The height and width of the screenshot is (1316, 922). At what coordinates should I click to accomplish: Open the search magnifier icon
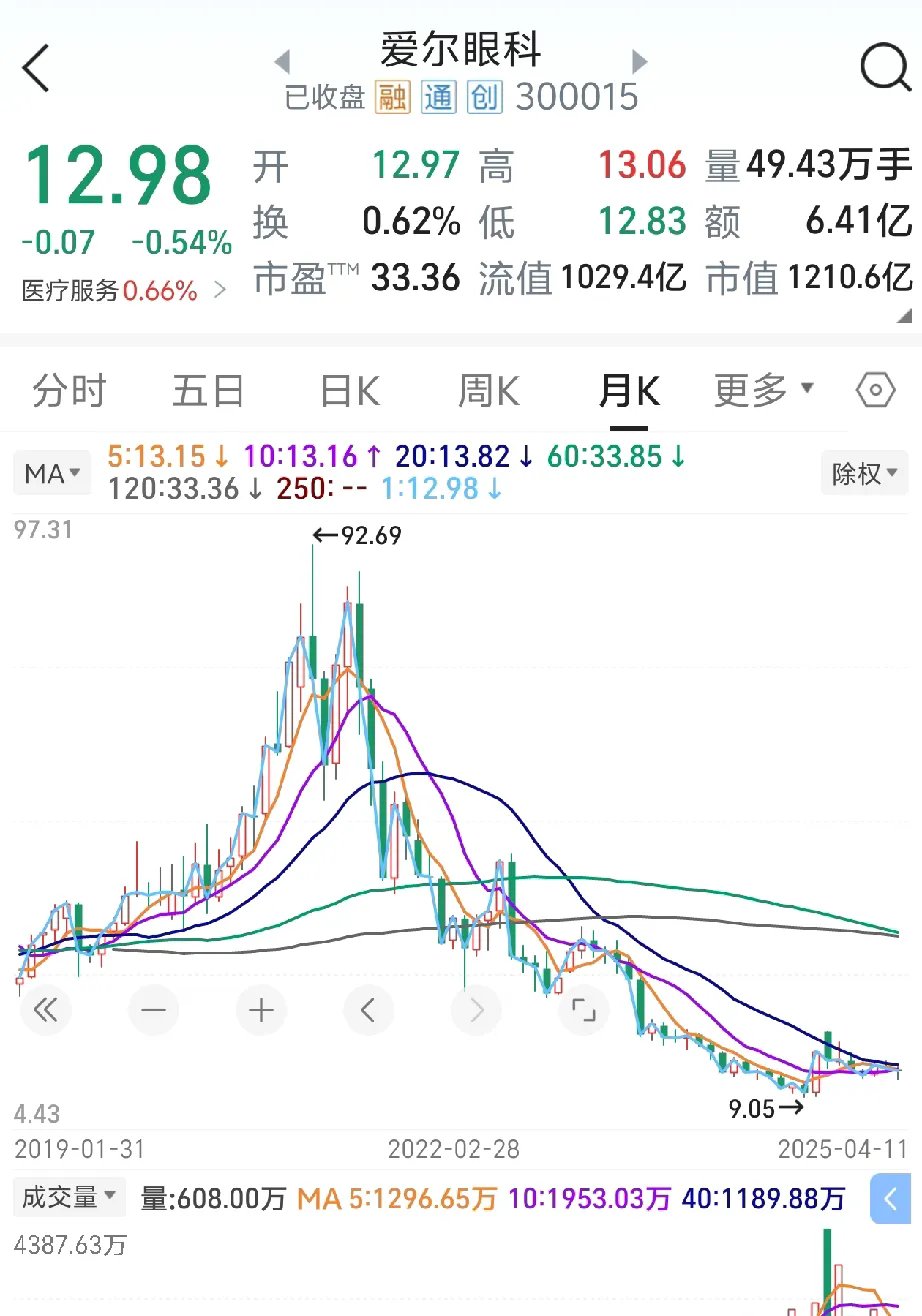pos(885,68)
